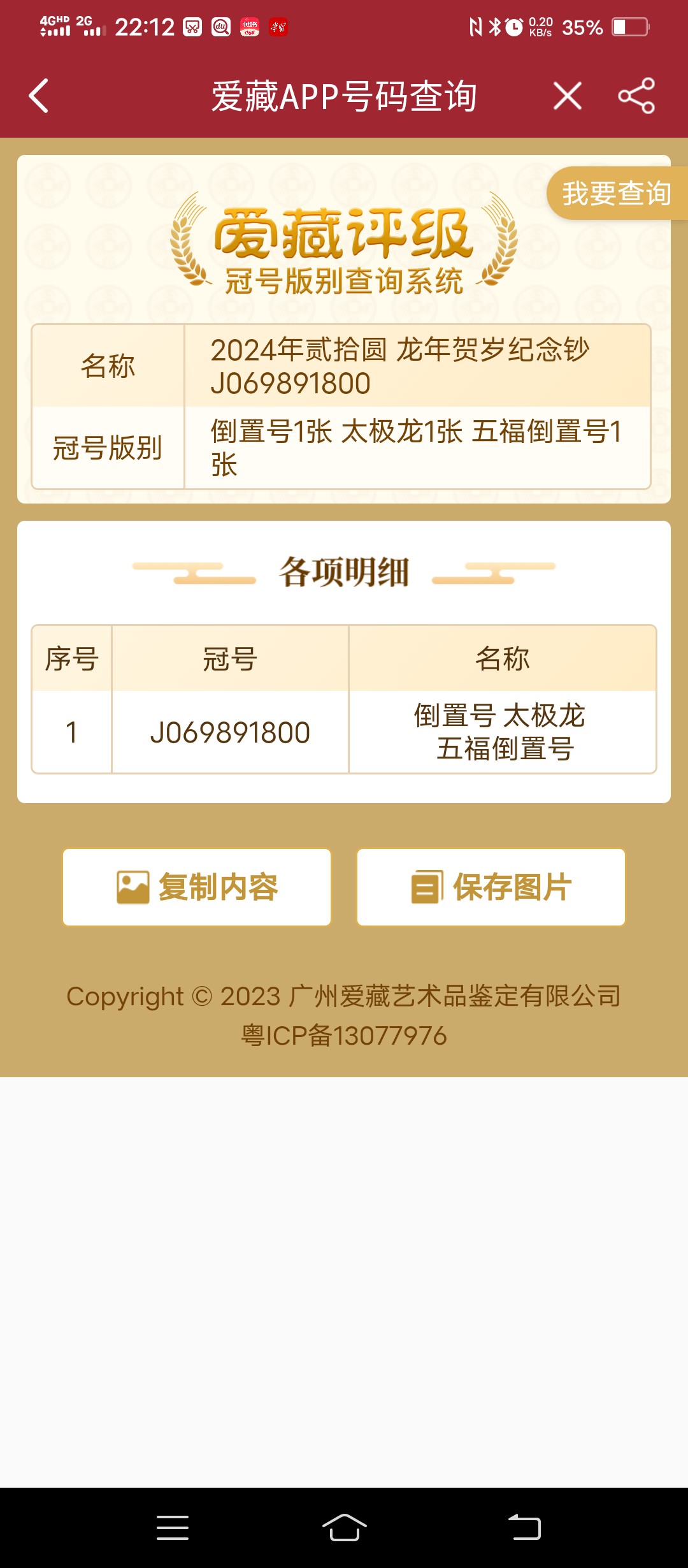The image size is (688, 1568).
Task: Go back using the header arrow
Action: 39,96
